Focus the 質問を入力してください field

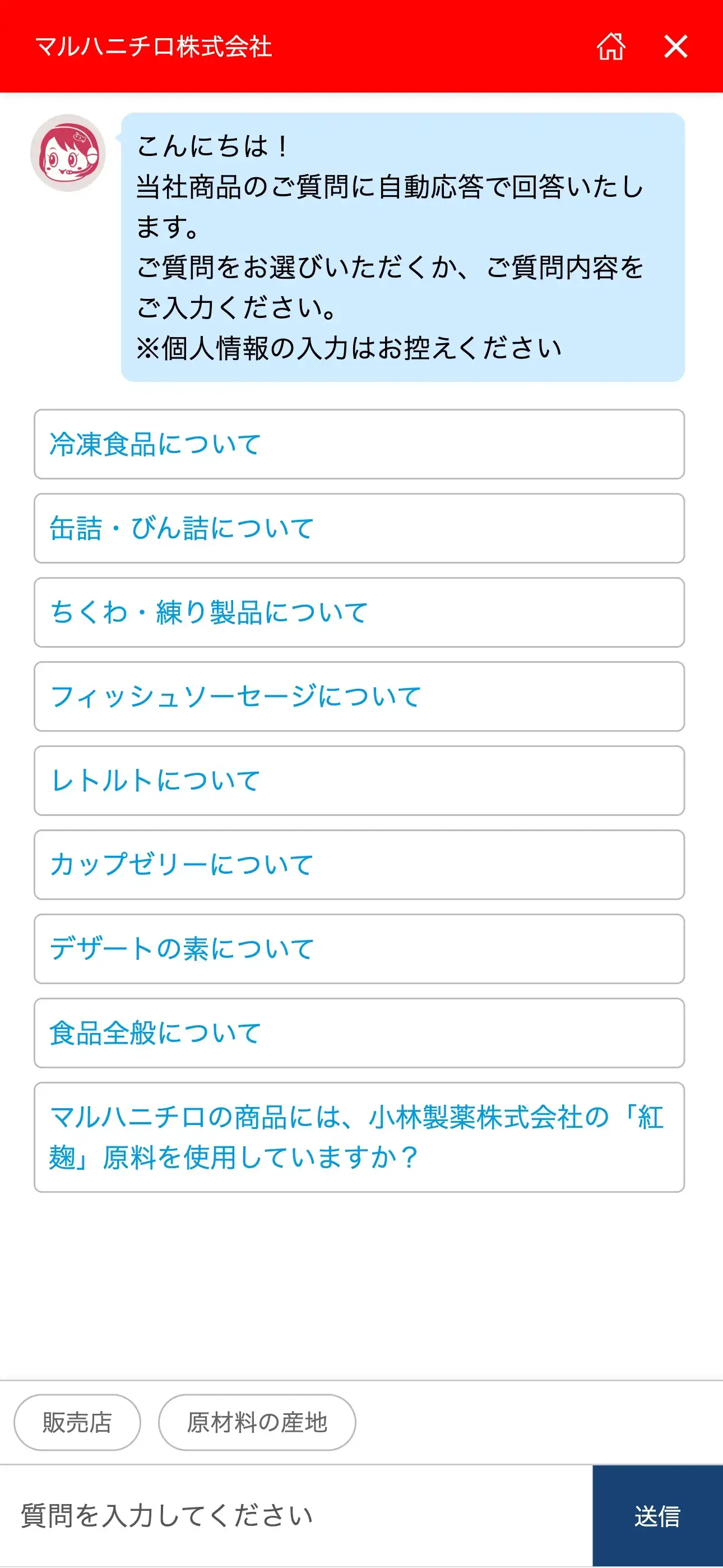click(295, 1515)
